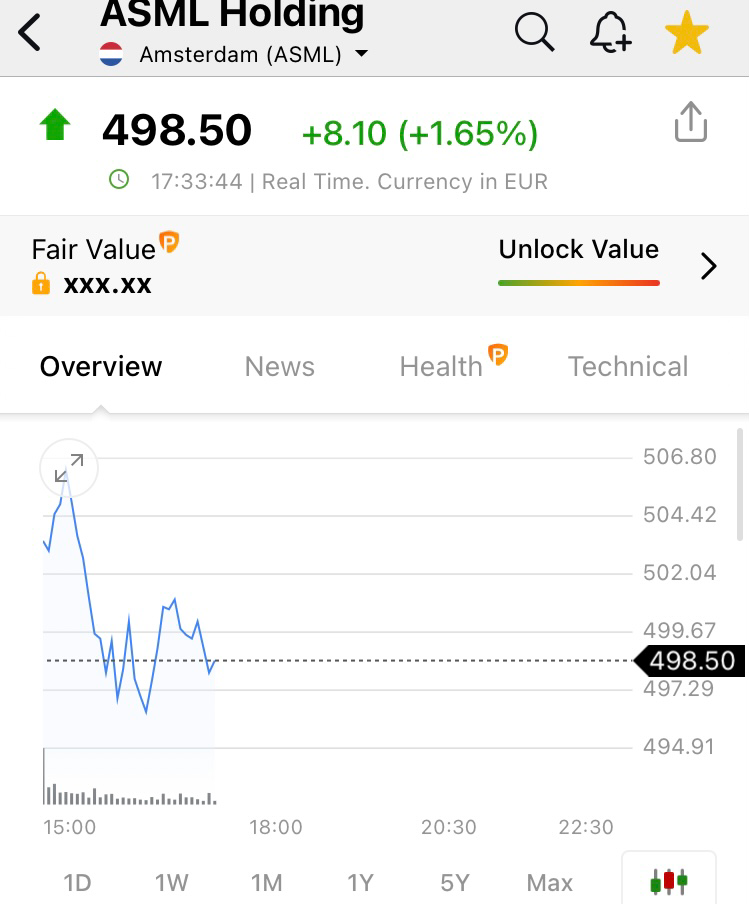The image size is (749, 904).
Task: Switch to candlestick chart type
Action: 669,881
